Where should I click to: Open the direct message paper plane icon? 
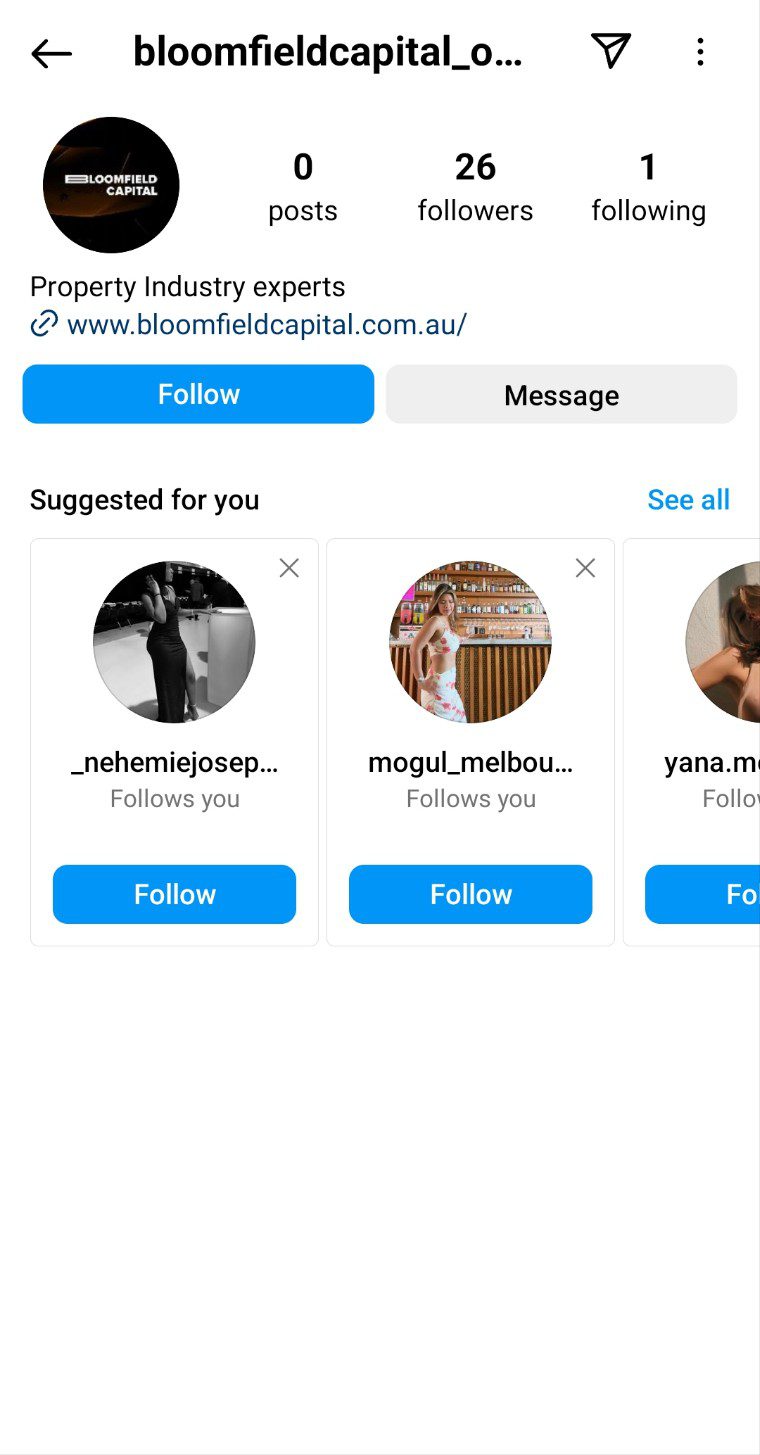point(610,51)
